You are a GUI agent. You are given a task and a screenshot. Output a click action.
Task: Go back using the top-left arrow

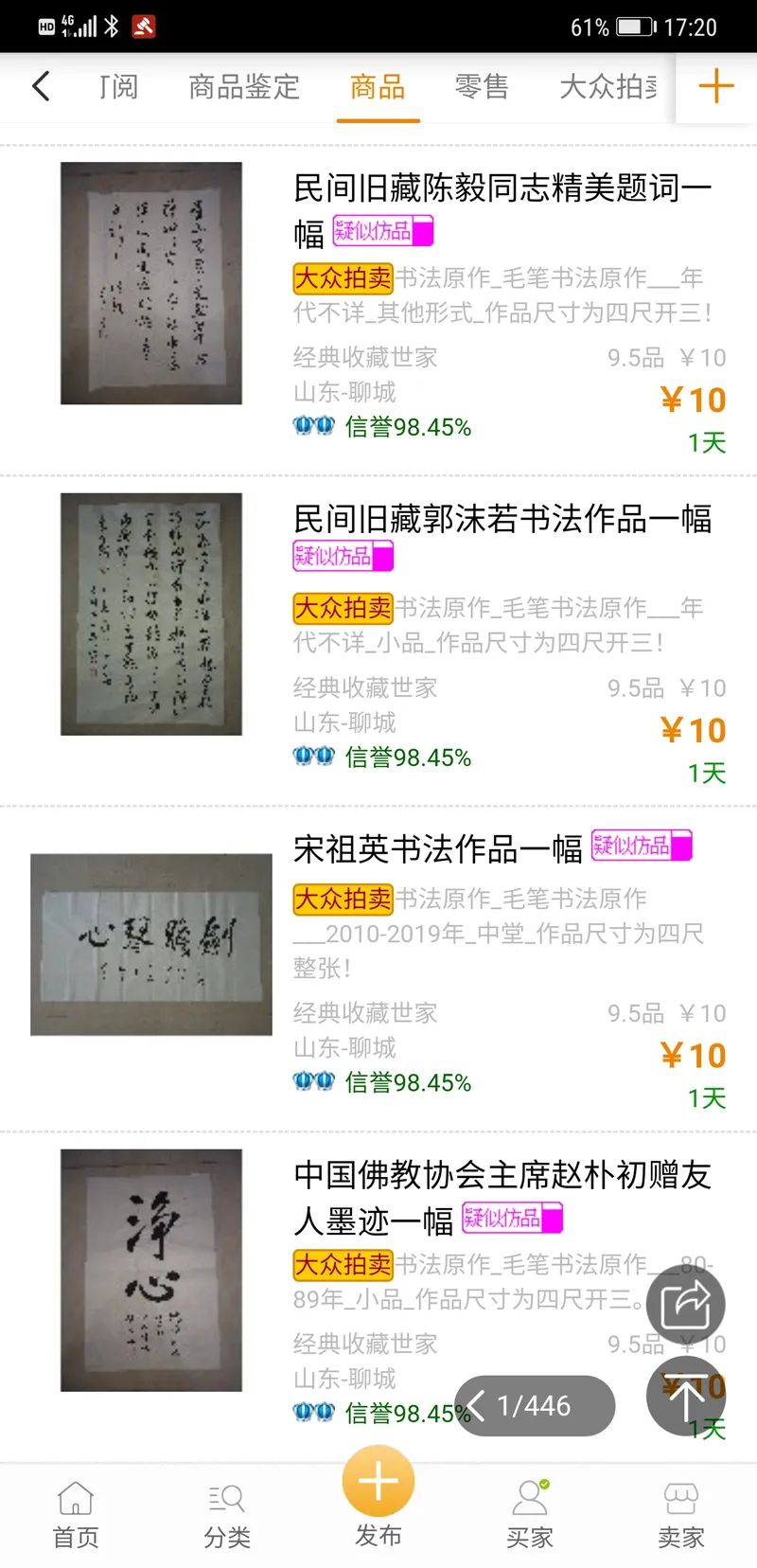pos(41,87)
